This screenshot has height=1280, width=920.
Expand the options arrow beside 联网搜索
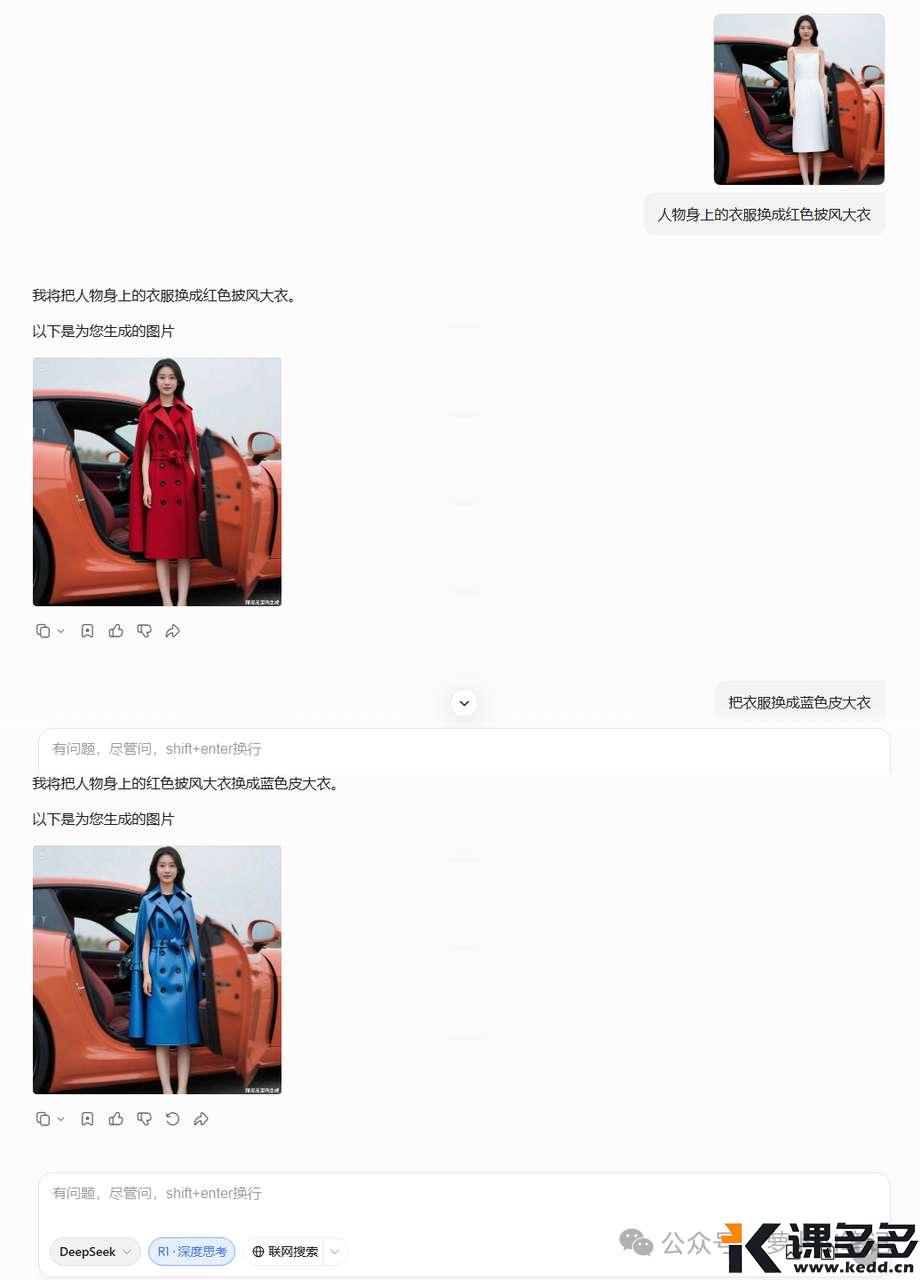coord(336,1252)
